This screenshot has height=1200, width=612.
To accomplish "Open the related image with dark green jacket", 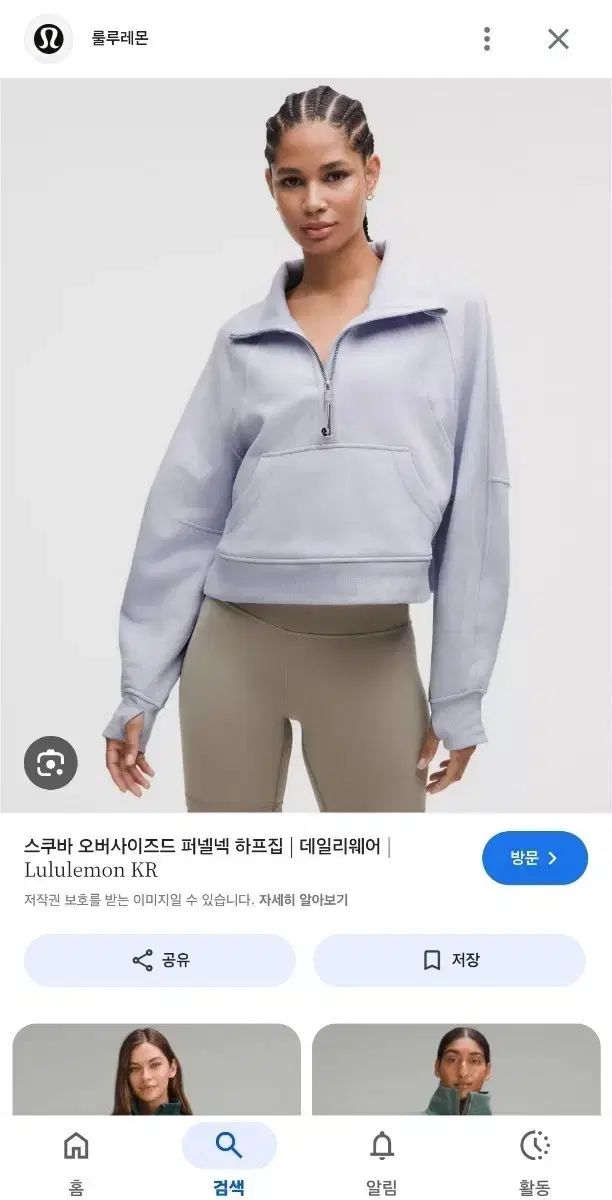I will [x=156, y=1070].
